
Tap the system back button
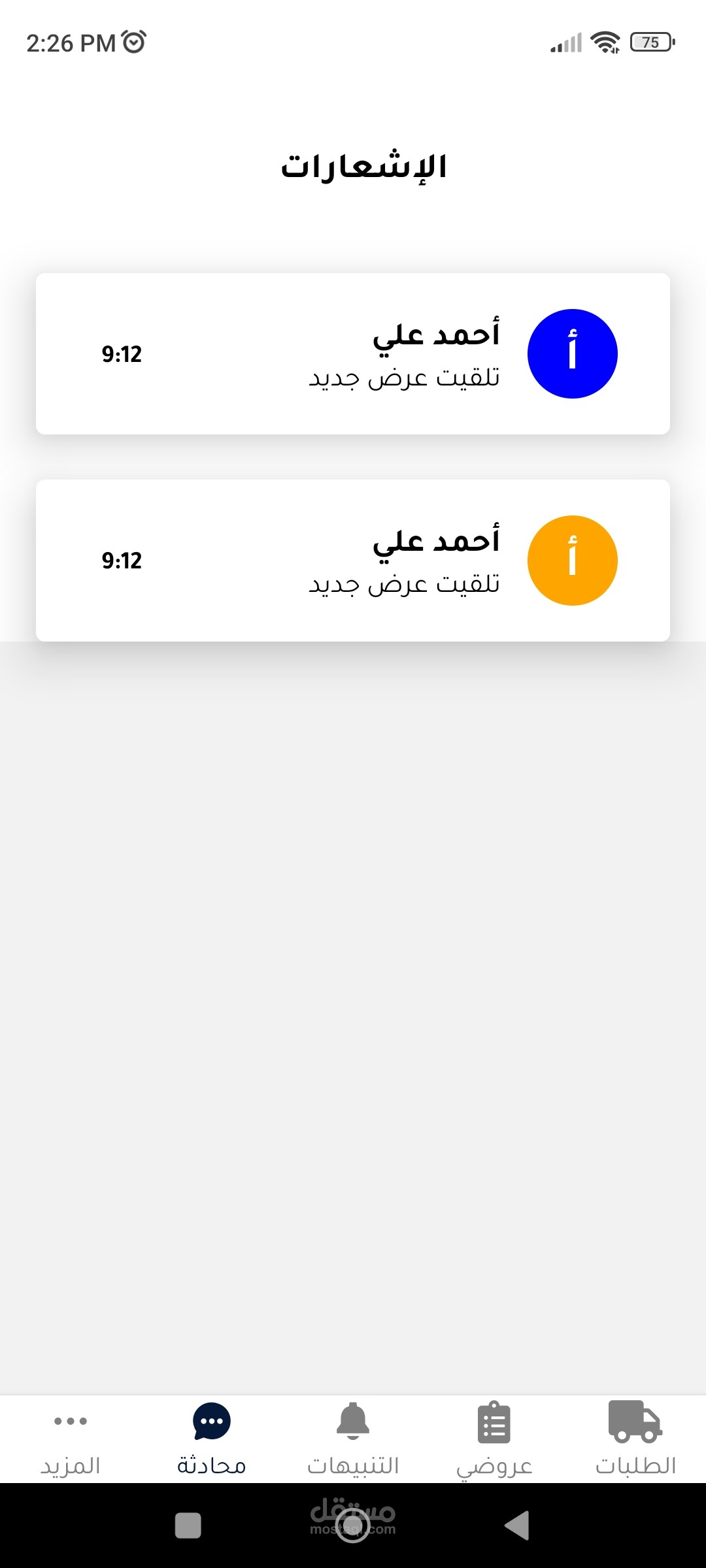(517, 1526)
